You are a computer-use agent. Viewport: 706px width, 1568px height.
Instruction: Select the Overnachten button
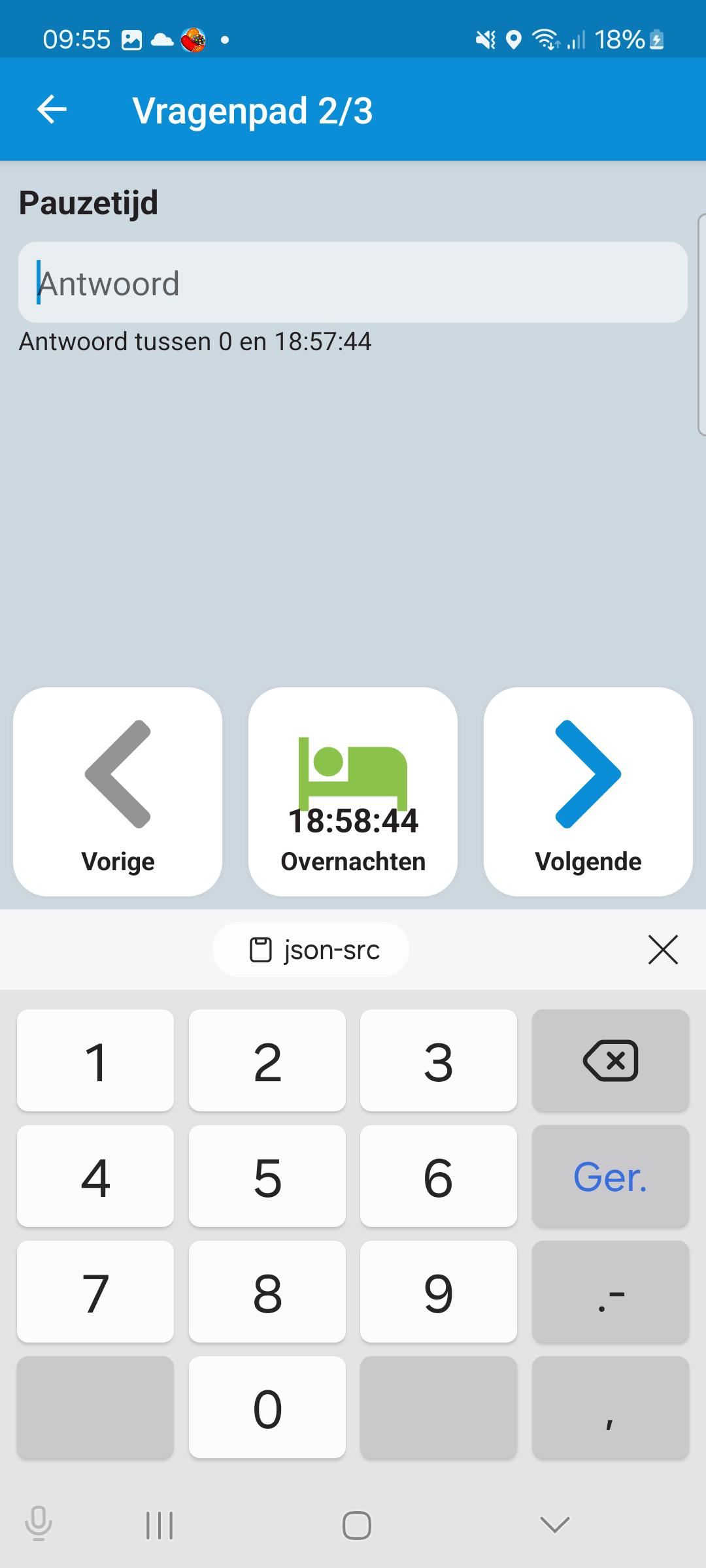pos(353,791)
